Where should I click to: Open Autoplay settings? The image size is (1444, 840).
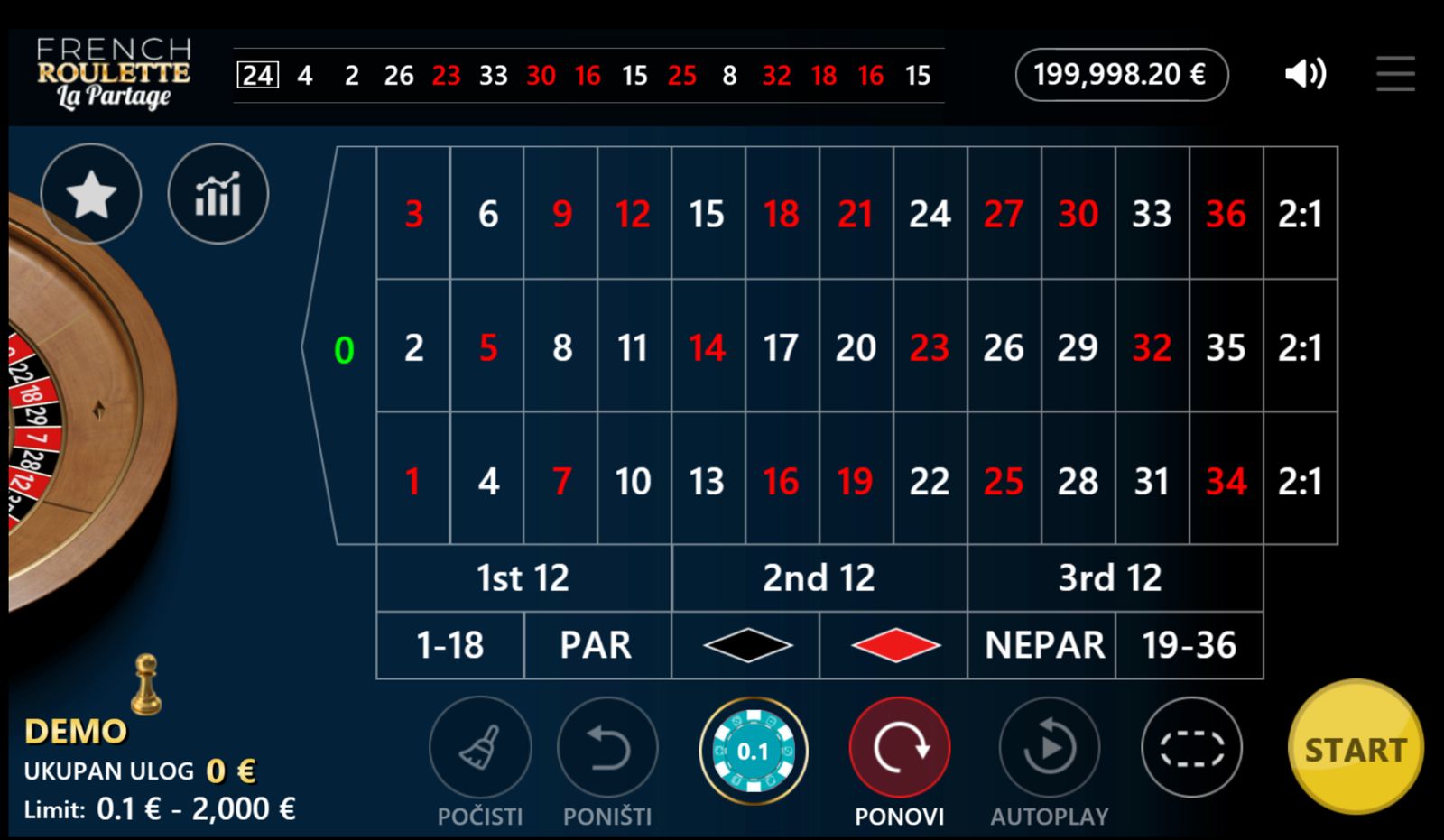click(x=1049, y=748)
